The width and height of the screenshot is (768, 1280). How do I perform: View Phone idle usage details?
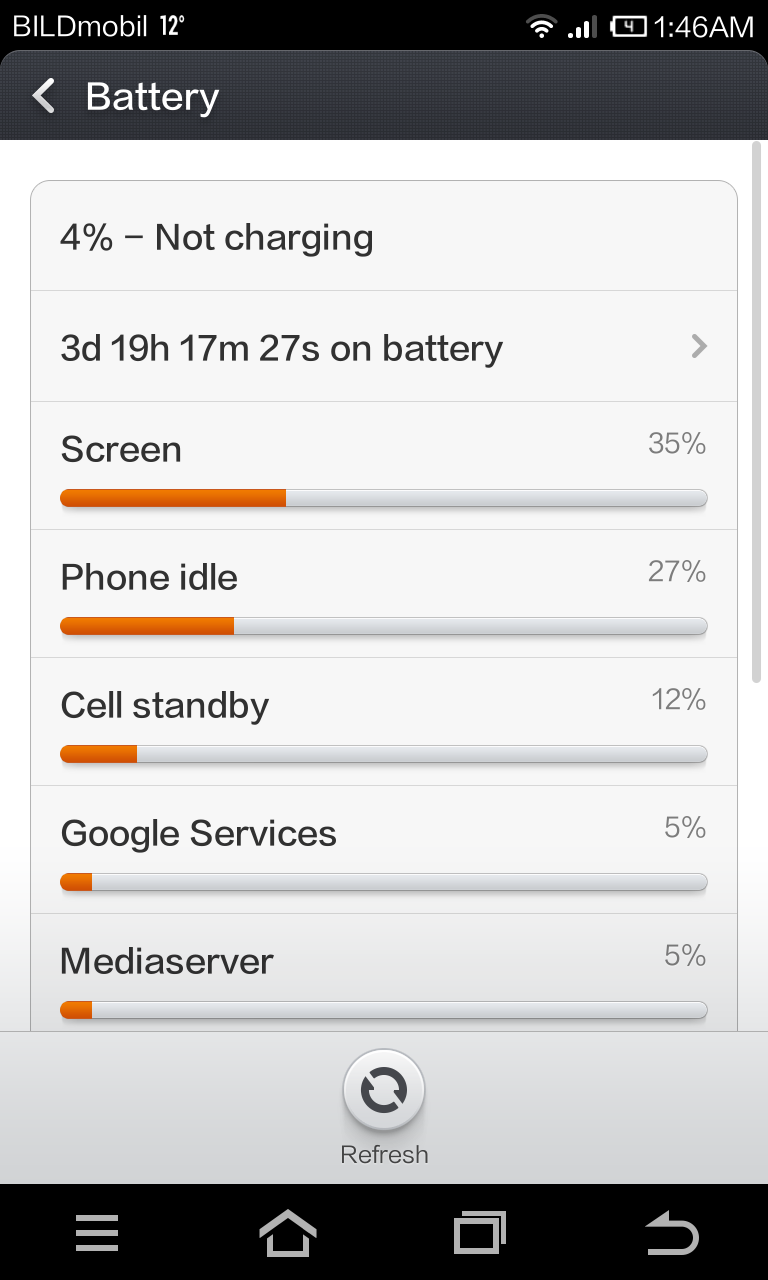coord(384,594)
